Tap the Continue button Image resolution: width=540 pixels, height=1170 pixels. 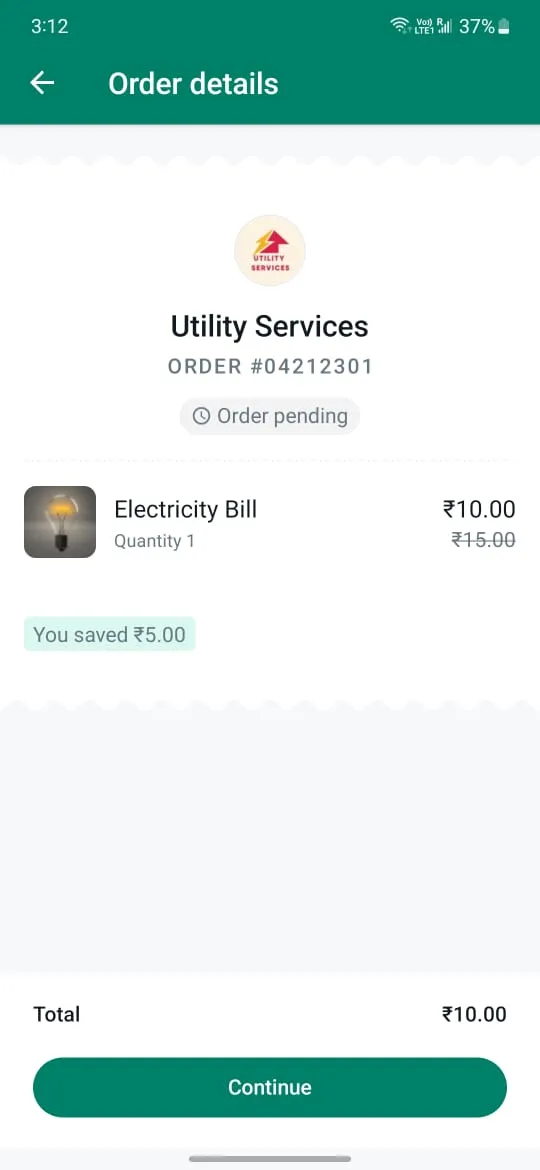pyautogui.click(x=269, y=1087)
